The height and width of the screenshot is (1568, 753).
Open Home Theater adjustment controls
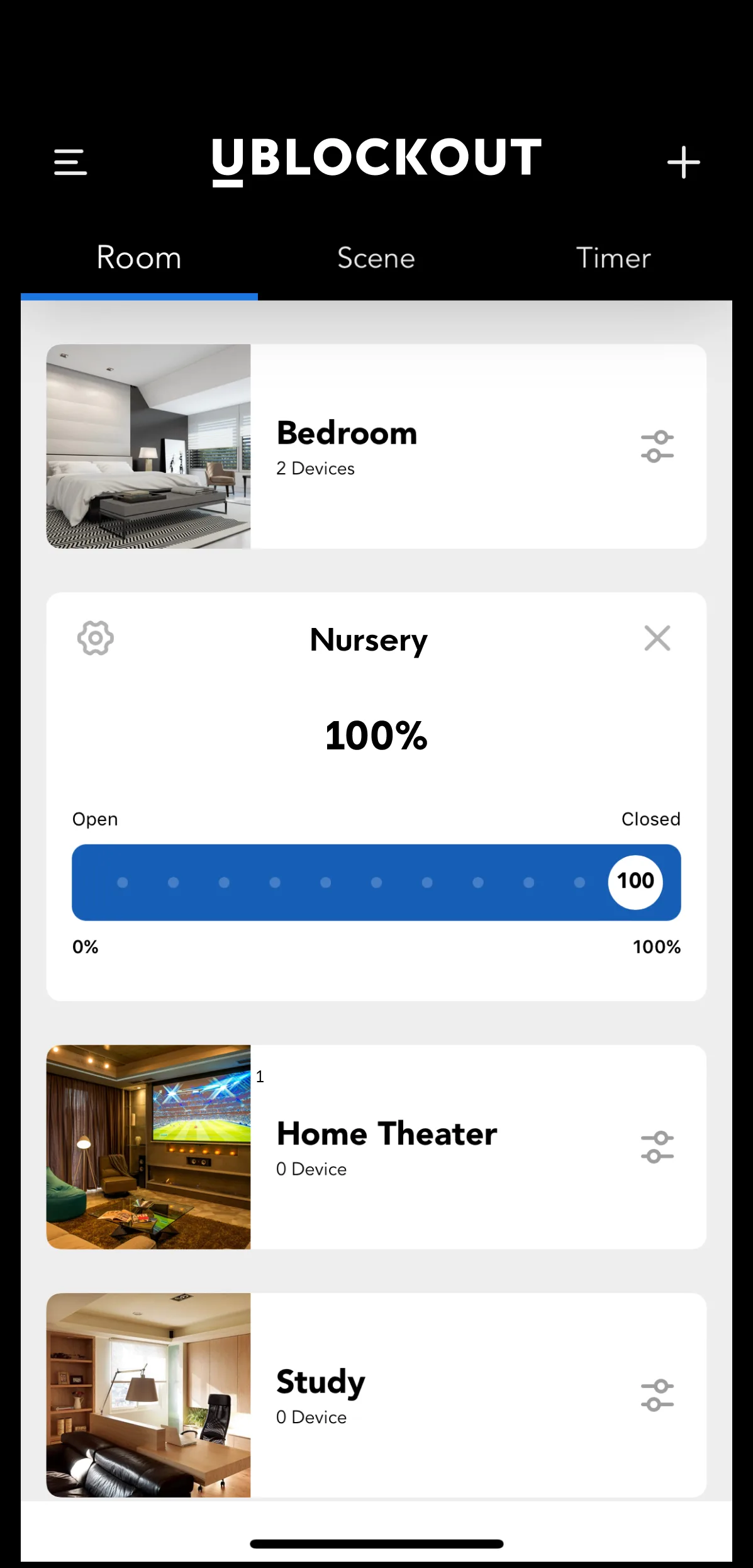point(656,1146)
